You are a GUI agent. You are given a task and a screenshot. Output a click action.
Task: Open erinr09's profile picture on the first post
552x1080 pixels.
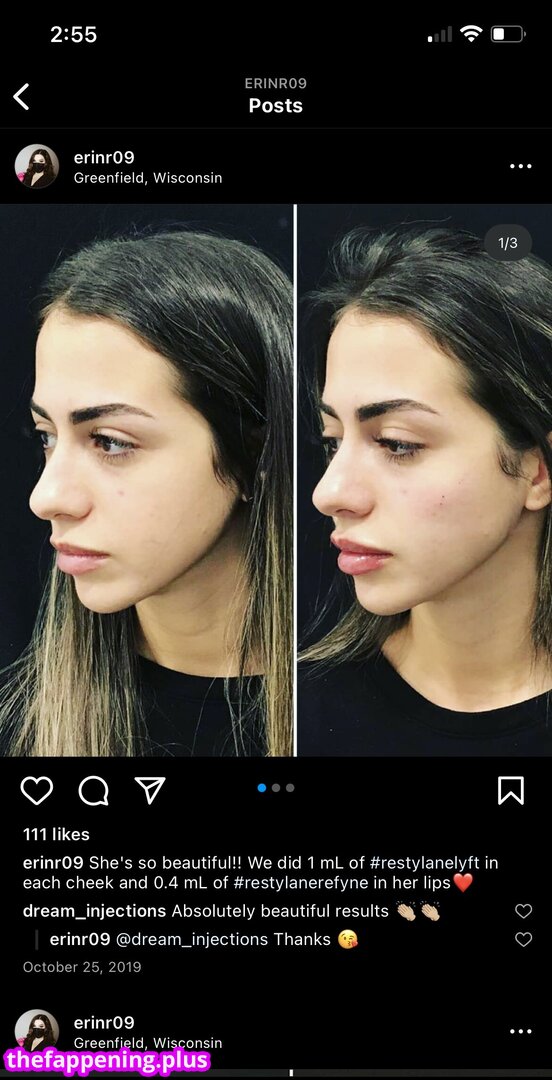point(37,166)
